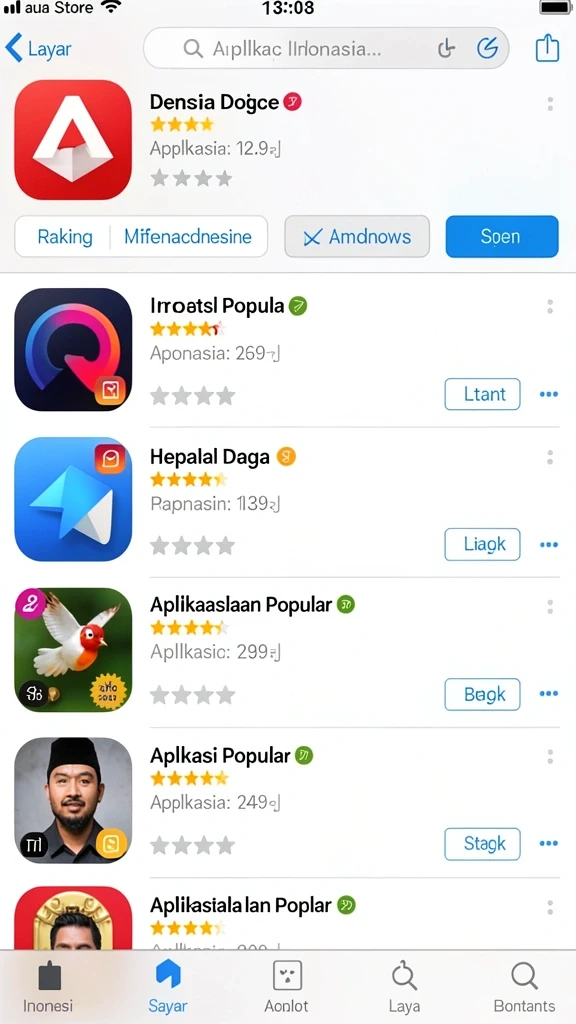Switch to the Laya tab
This screenshot has width=576, height=1024.
pos(404,986)
